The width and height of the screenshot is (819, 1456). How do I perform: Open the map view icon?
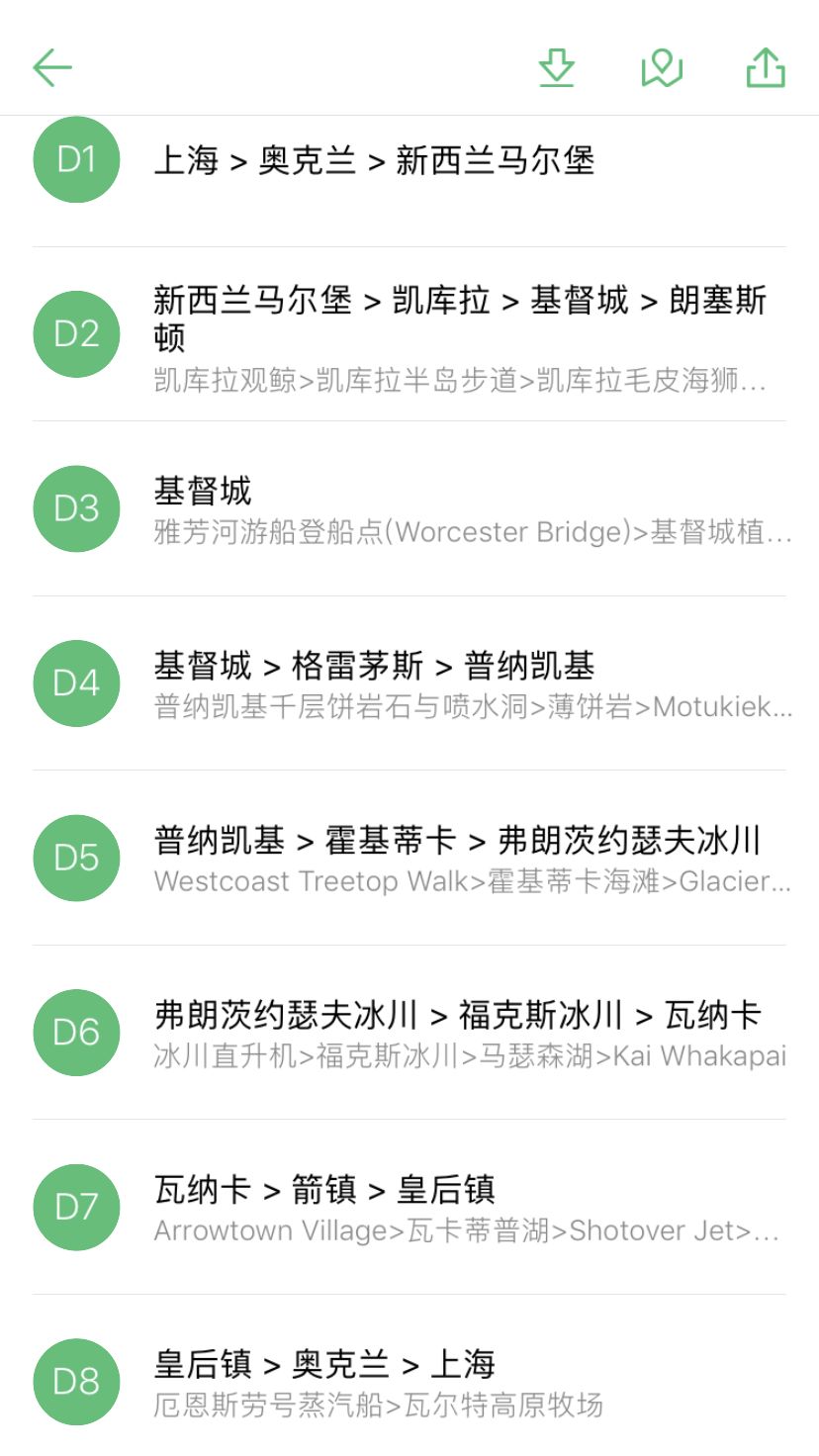[x=661, y=67]
